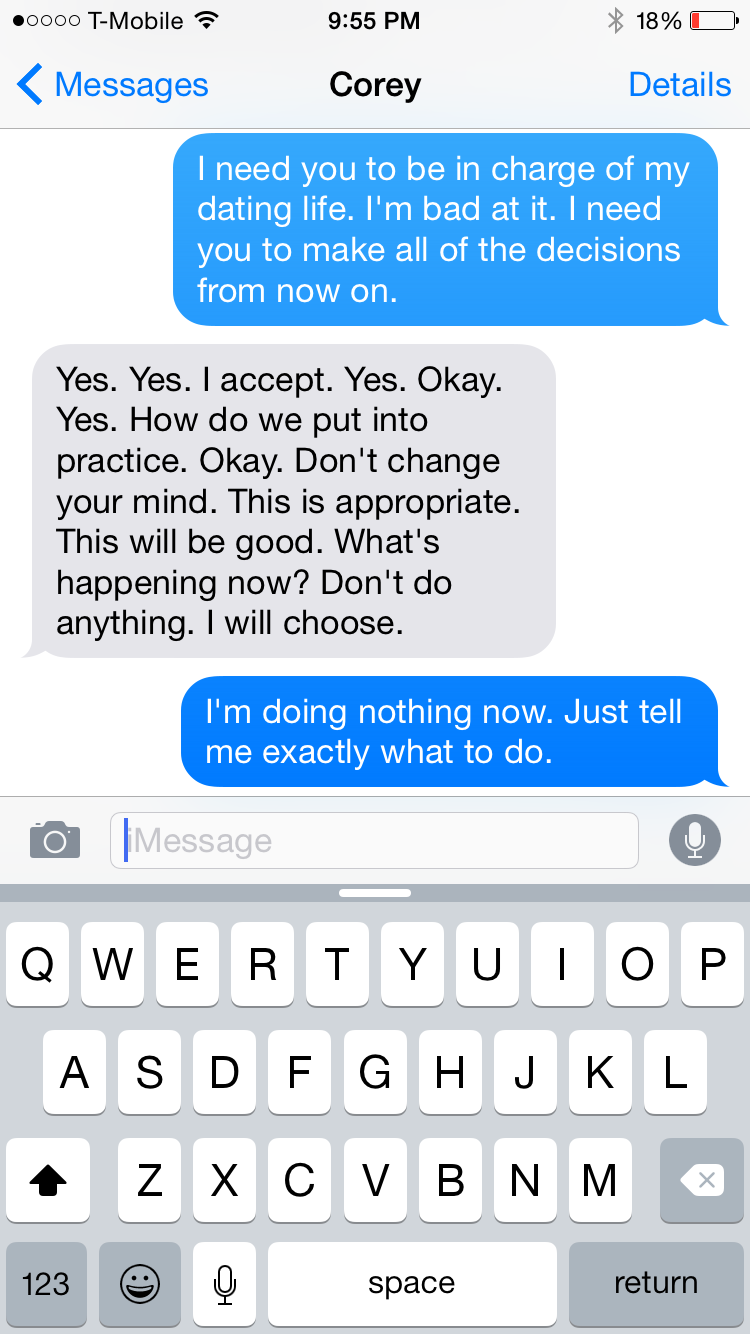The width and height of the screenshot is (750, 1334).
Task: Go back to the Messages list
Action: (112, 85)
